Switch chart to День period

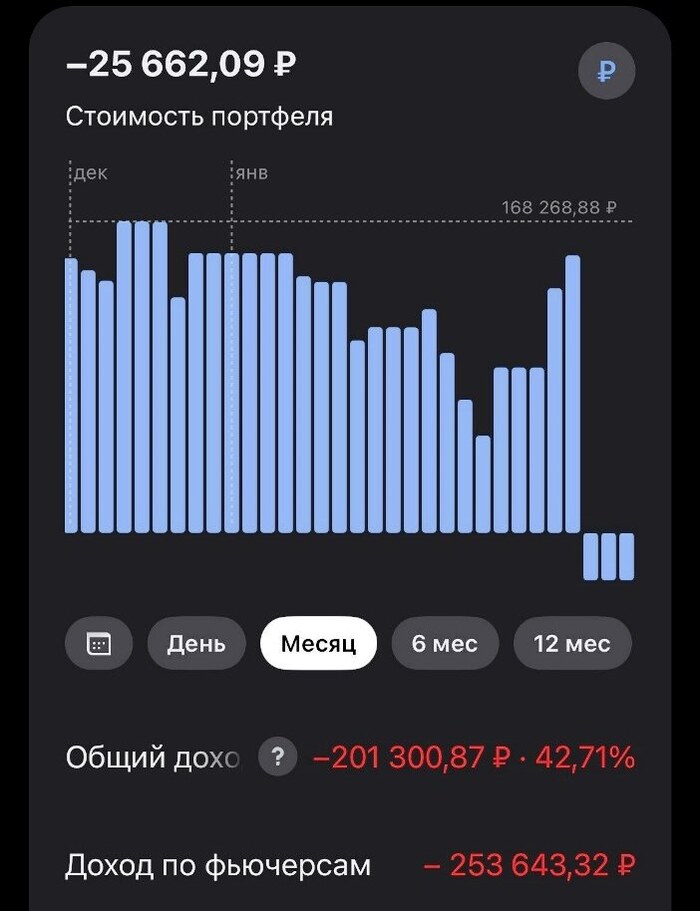tap(196, 643)
